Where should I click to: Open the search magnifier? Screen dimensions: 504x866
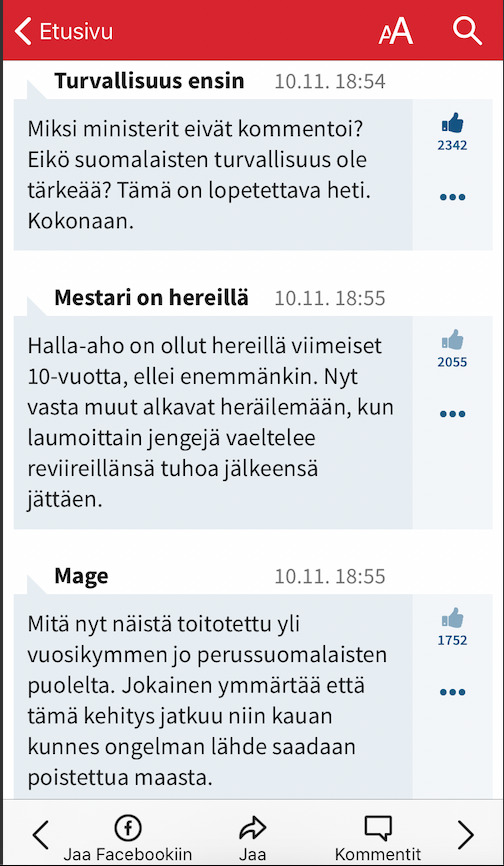[467, 31]
